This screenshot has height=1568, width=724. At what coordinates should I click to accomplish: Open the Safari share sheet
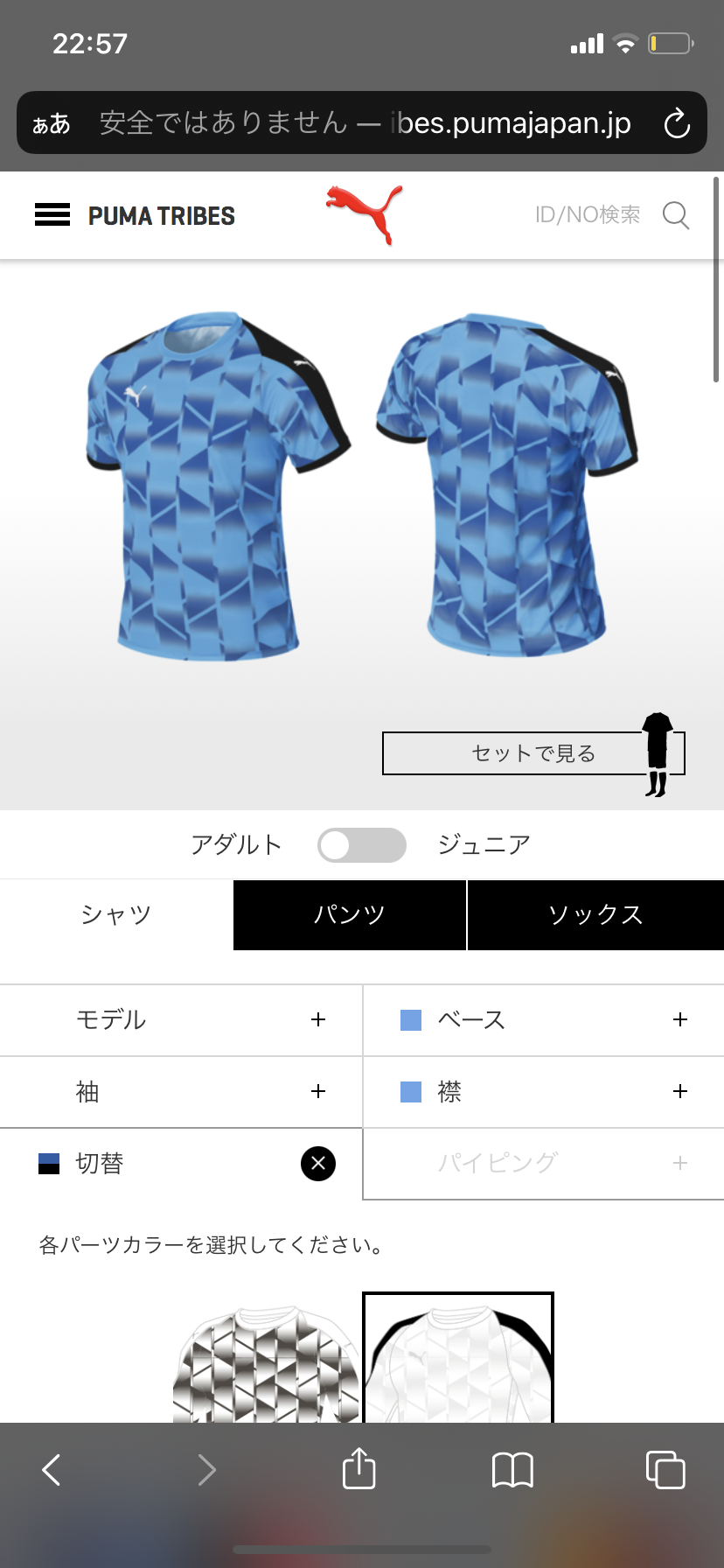(x=359, y=1468)
